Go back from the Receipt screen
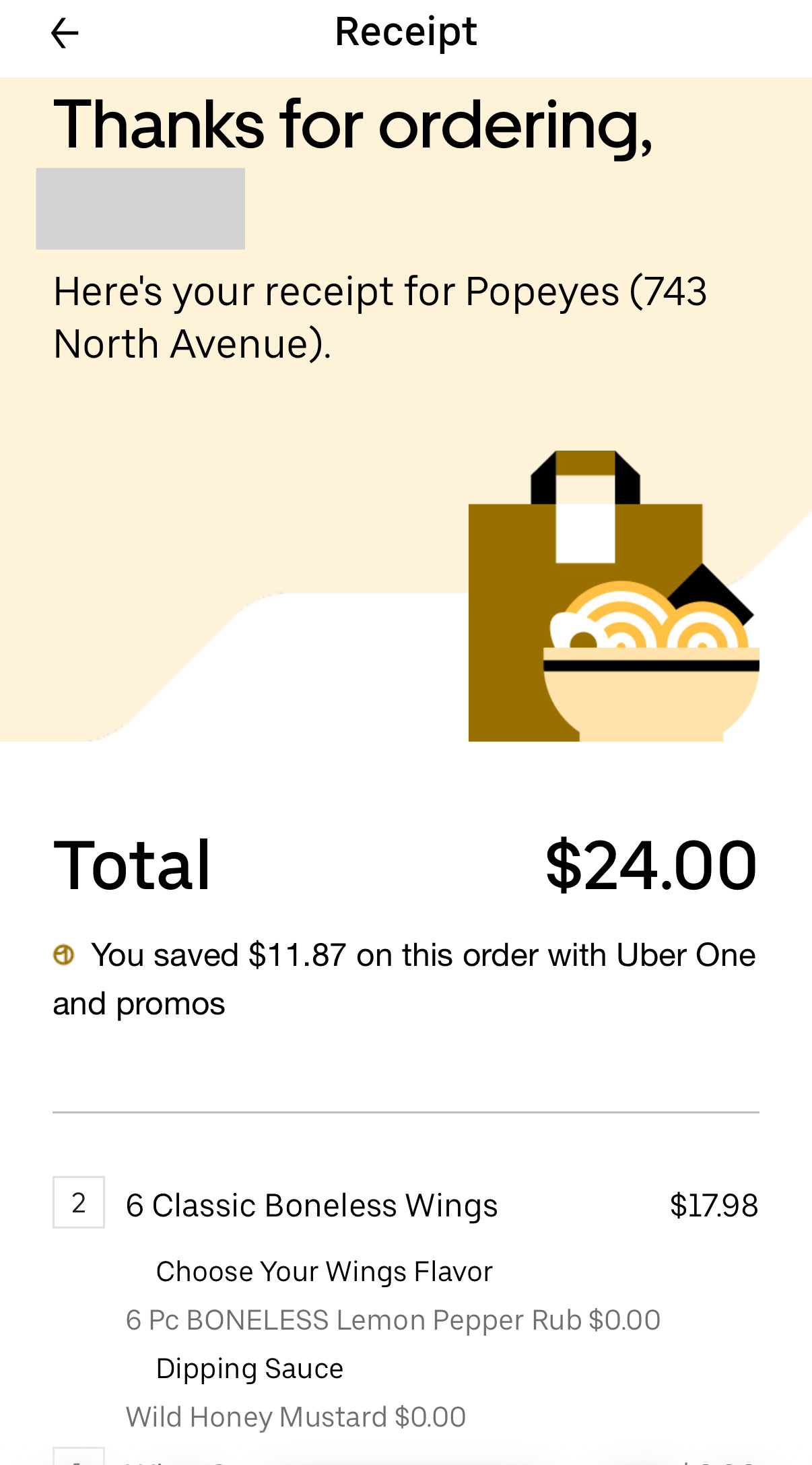The height and width of the screenshot is (1465, 812). pos(65,33)
